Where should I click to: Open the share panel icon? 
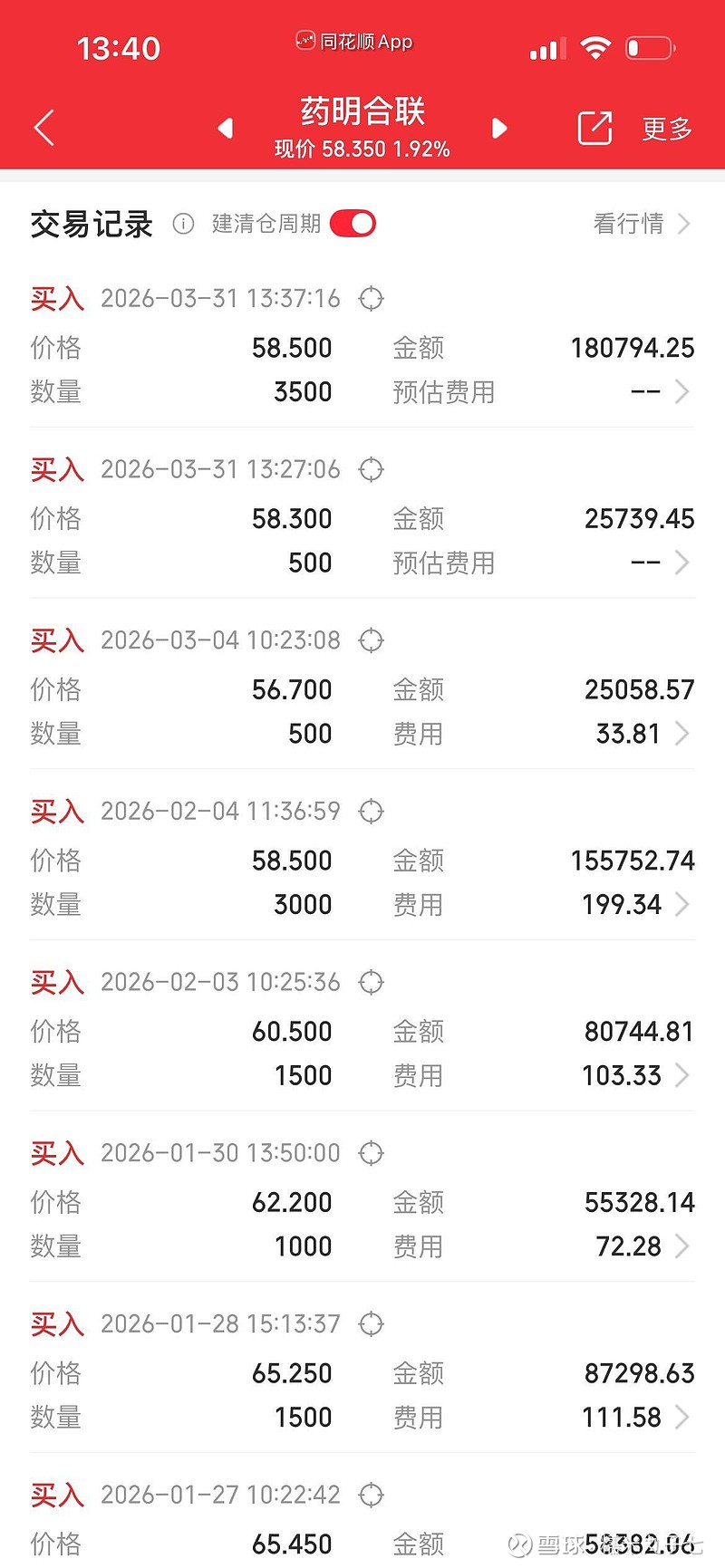click(594, 128)
